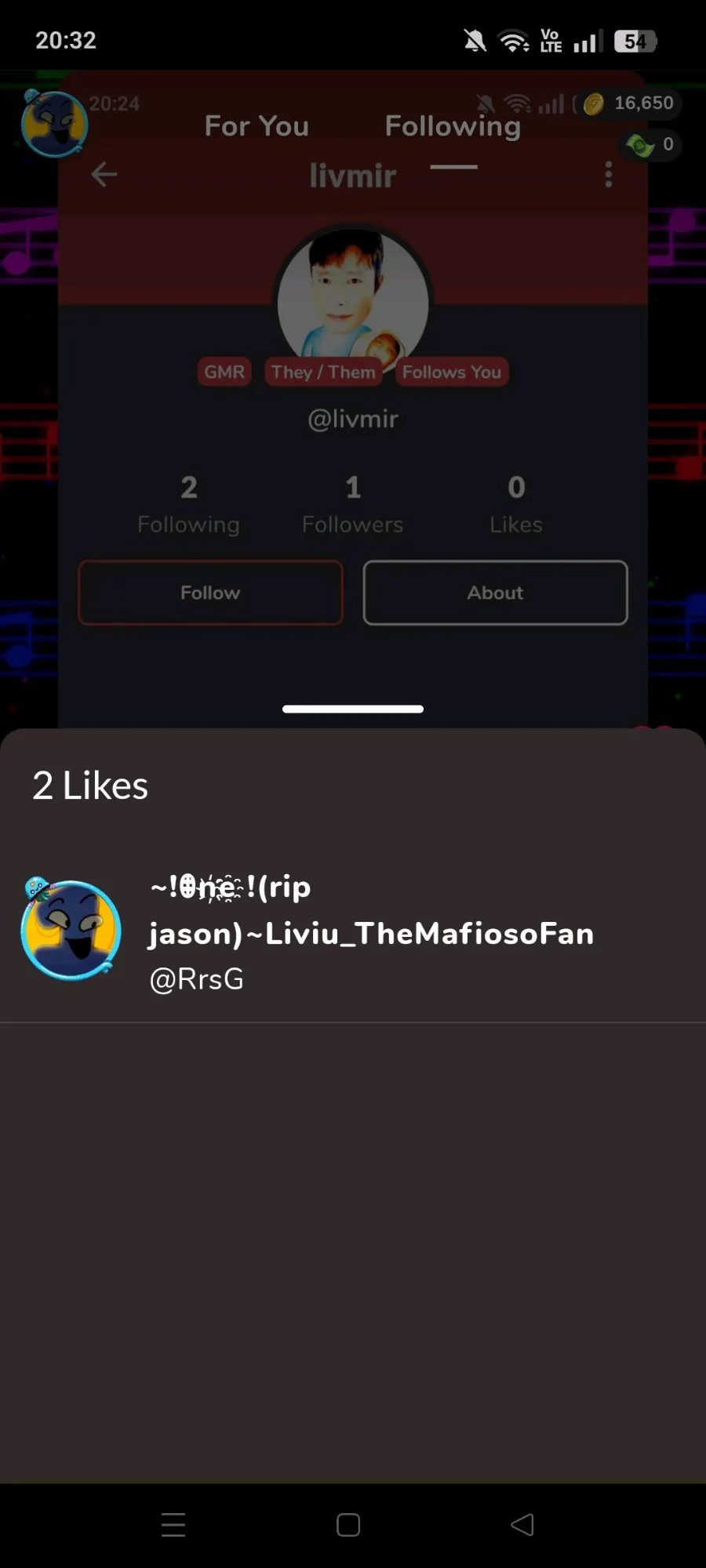Tap the bottom sheet drag handle
The height and width of the screenshot is (1568, 706).
pos(353,709)
